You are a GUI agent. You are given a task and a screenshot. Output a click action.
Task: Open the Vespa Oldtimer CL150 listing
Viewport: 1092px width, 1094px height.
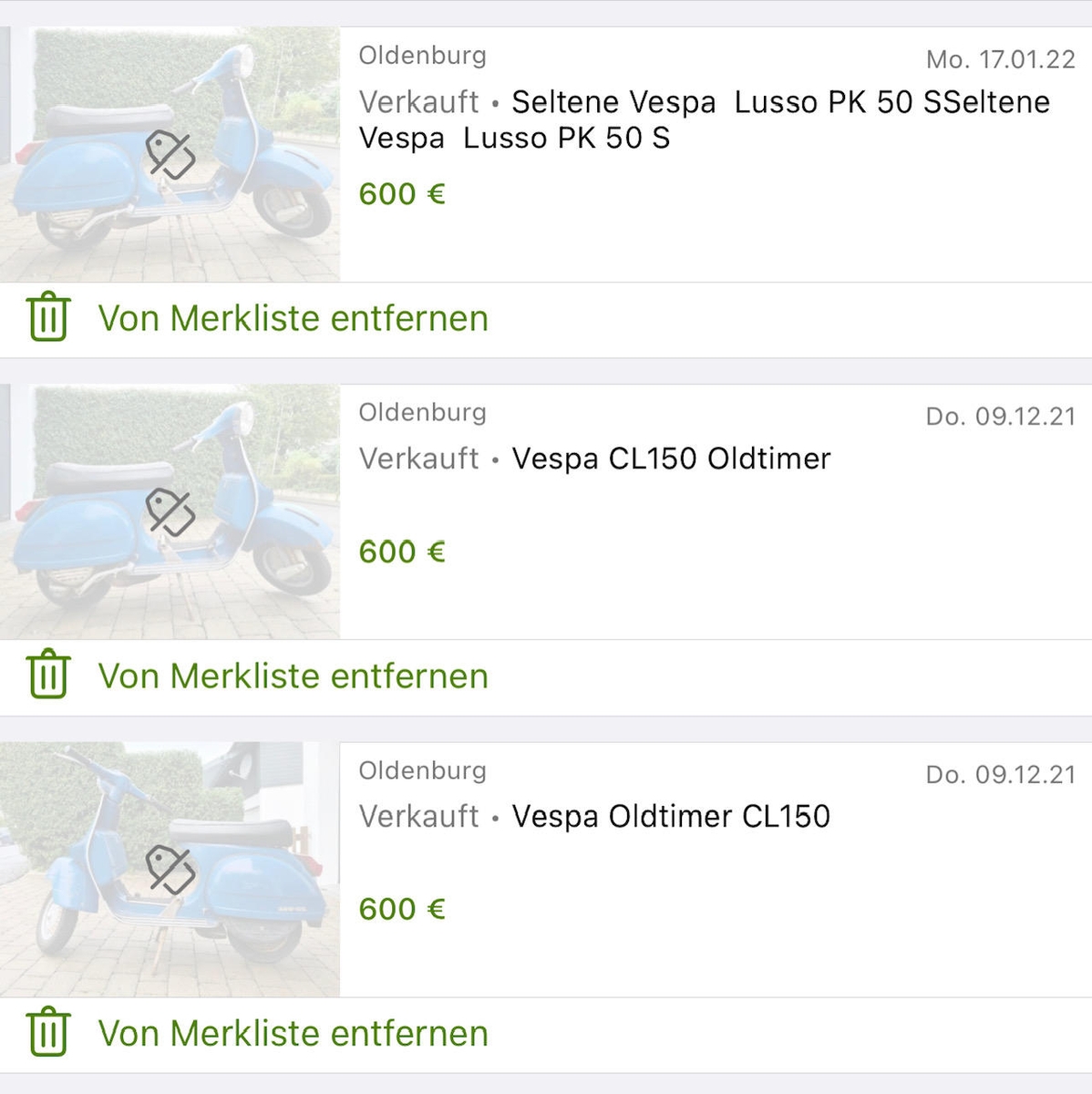(x=671, y=816)
